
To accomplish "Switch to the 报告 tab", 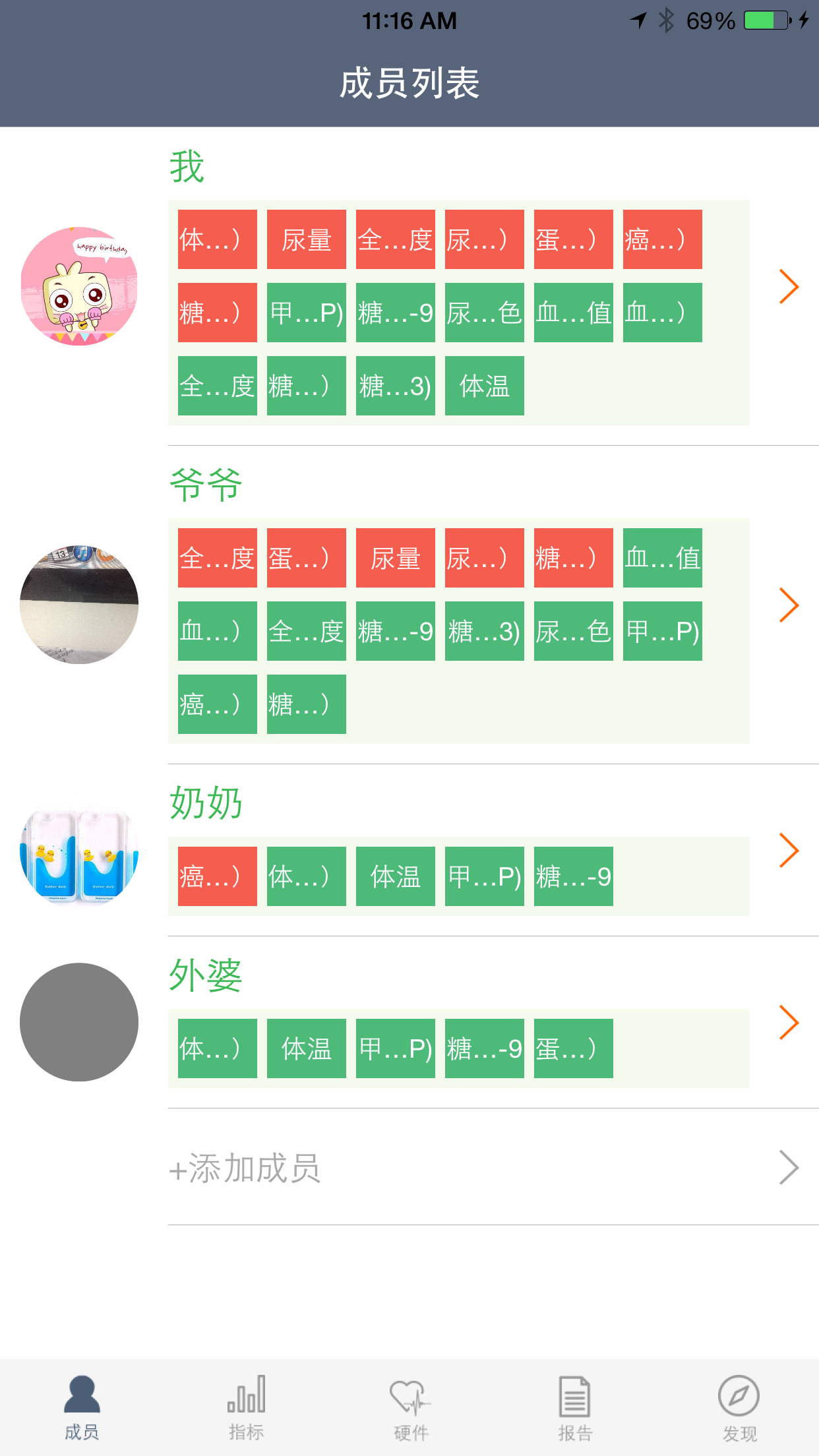I will 574,1407.
